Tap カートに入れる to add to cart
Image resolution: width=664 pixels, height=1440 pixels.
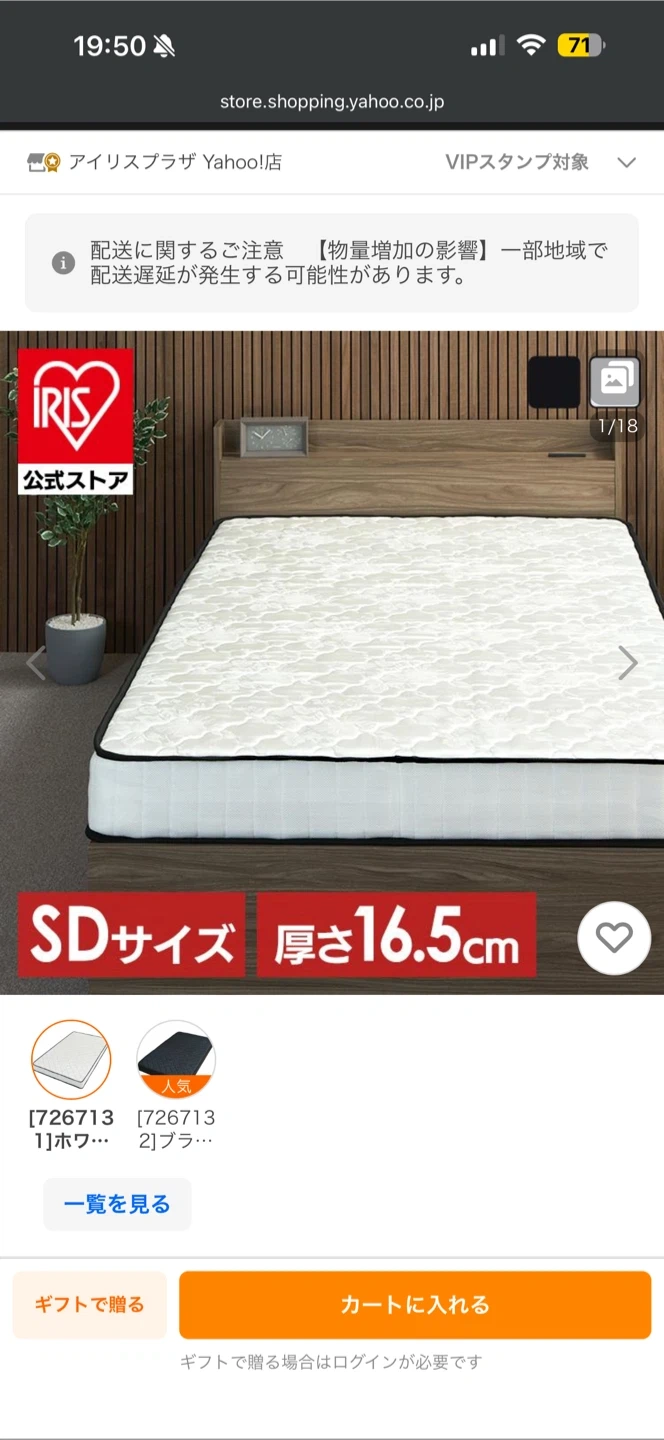(x=415, y=1304)
